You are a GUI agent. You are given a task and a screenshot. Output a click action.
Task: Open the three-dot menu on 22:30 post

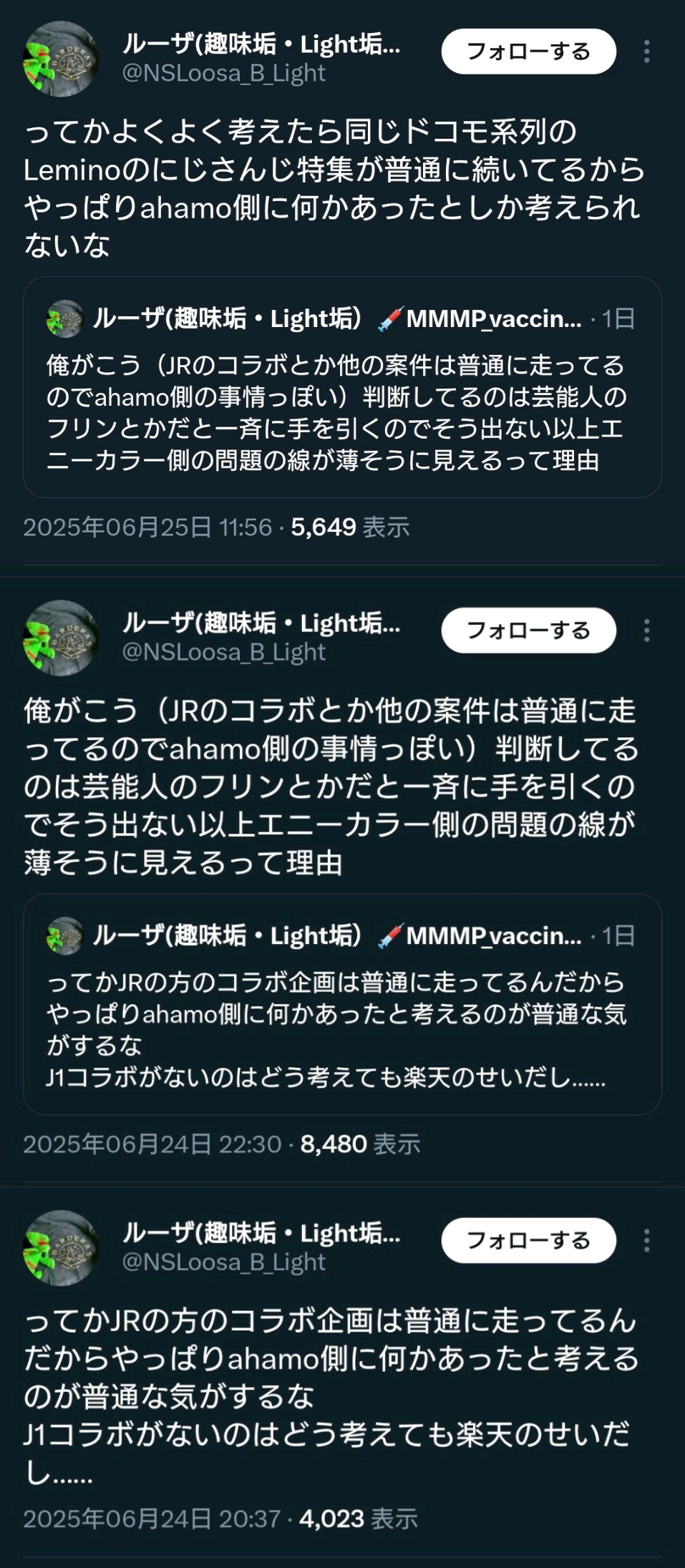pyautogui.click(x=646, y=630)
